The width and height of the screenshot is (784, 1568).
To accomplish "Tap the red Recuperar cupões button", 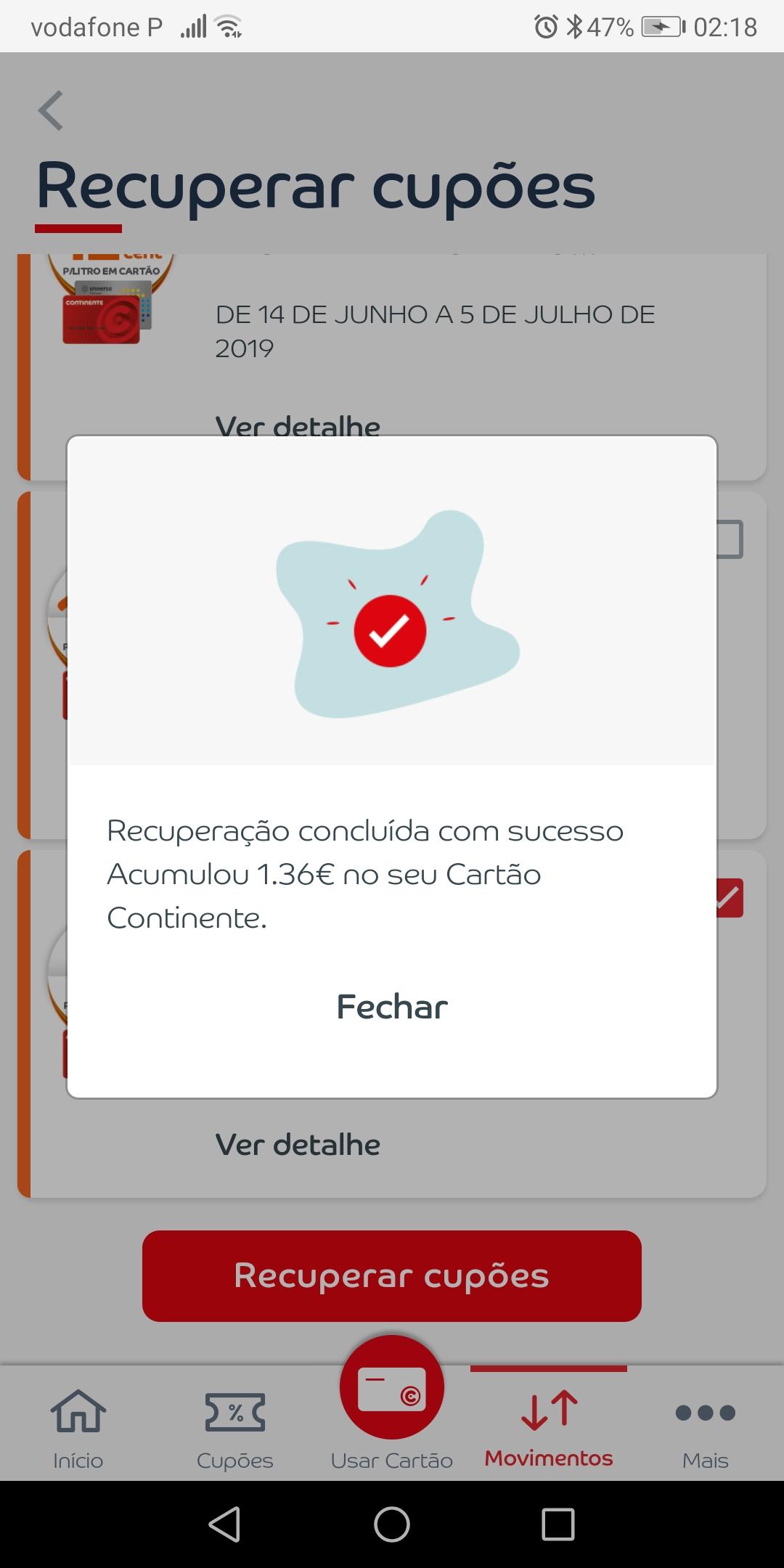I will 392,1275.
